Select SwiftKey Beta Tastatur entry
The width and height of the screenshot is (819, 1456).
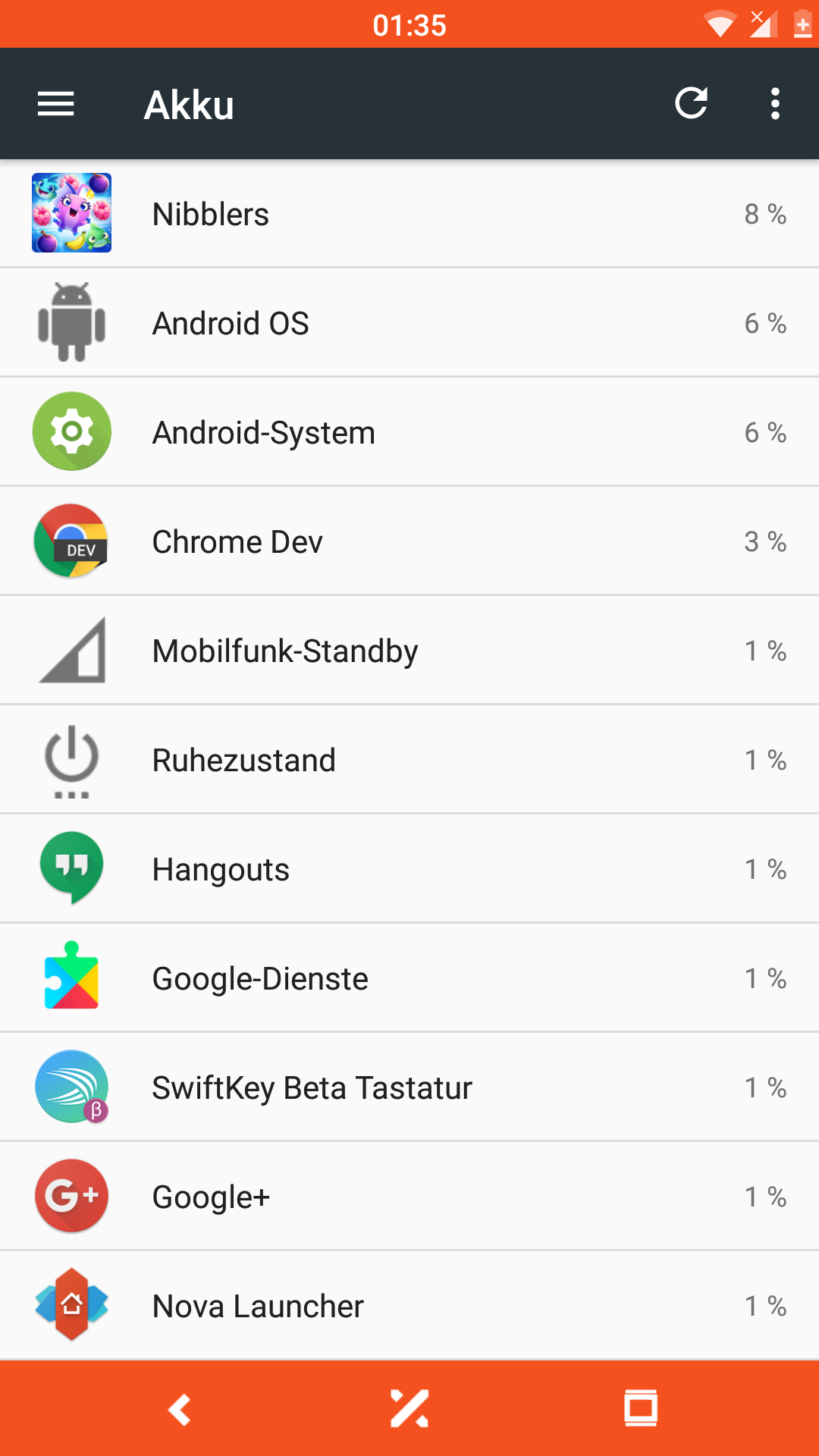point(409,1087)
